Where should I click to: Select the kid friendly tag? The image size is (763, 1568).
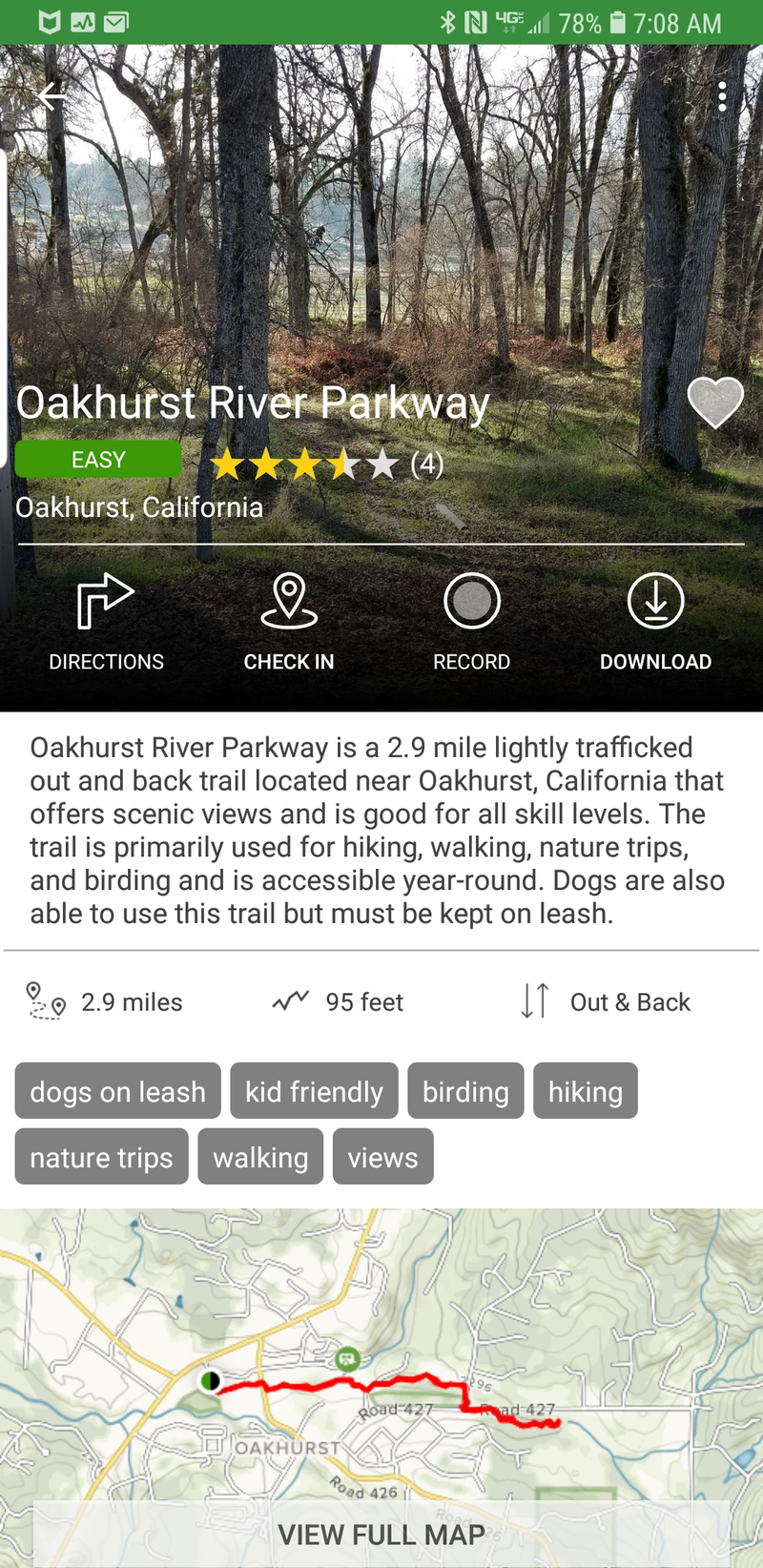(314, 1091)
